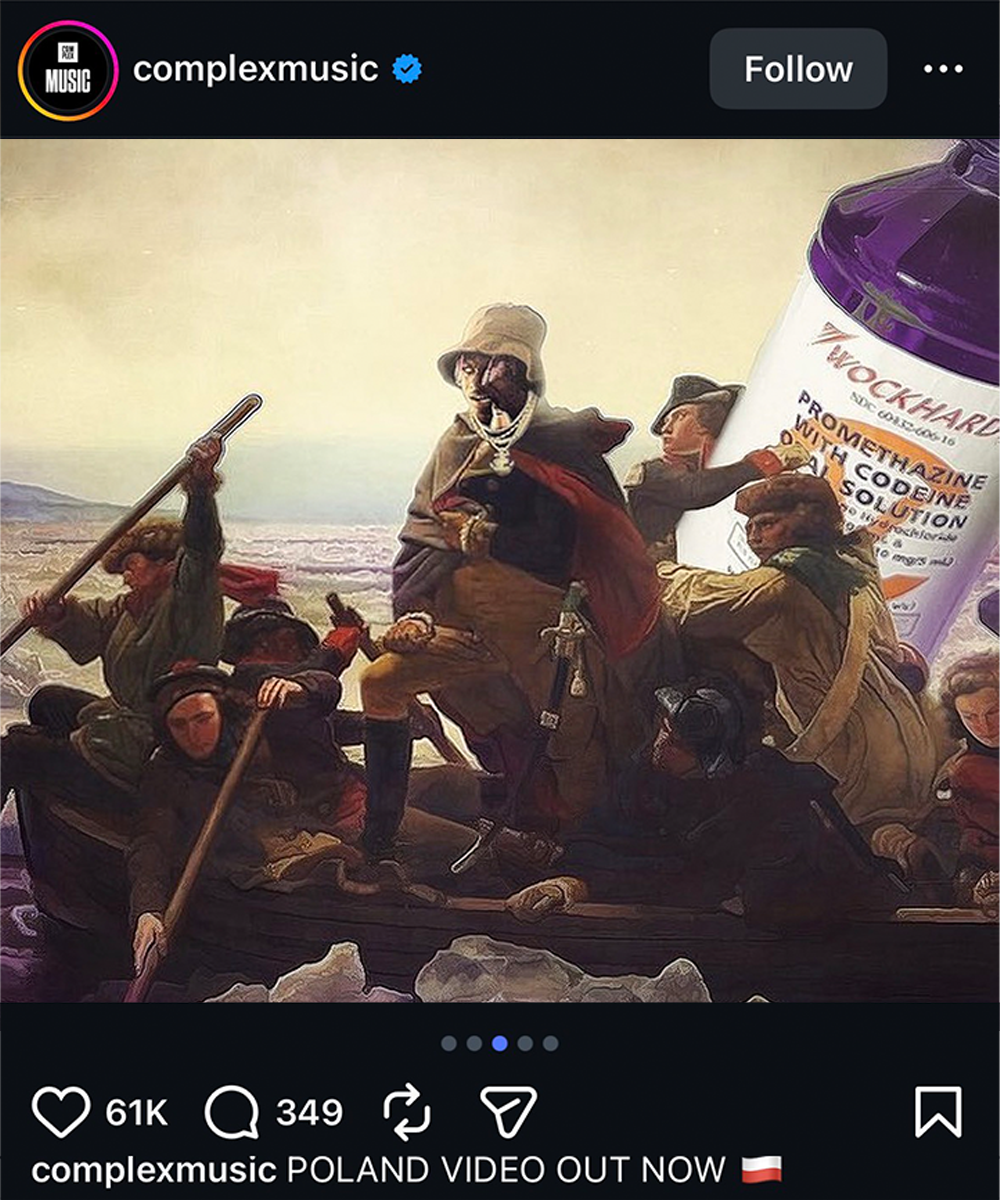Save post with bookmark icon
Screen dimensions: 1000x1200
coord(937,1112)
